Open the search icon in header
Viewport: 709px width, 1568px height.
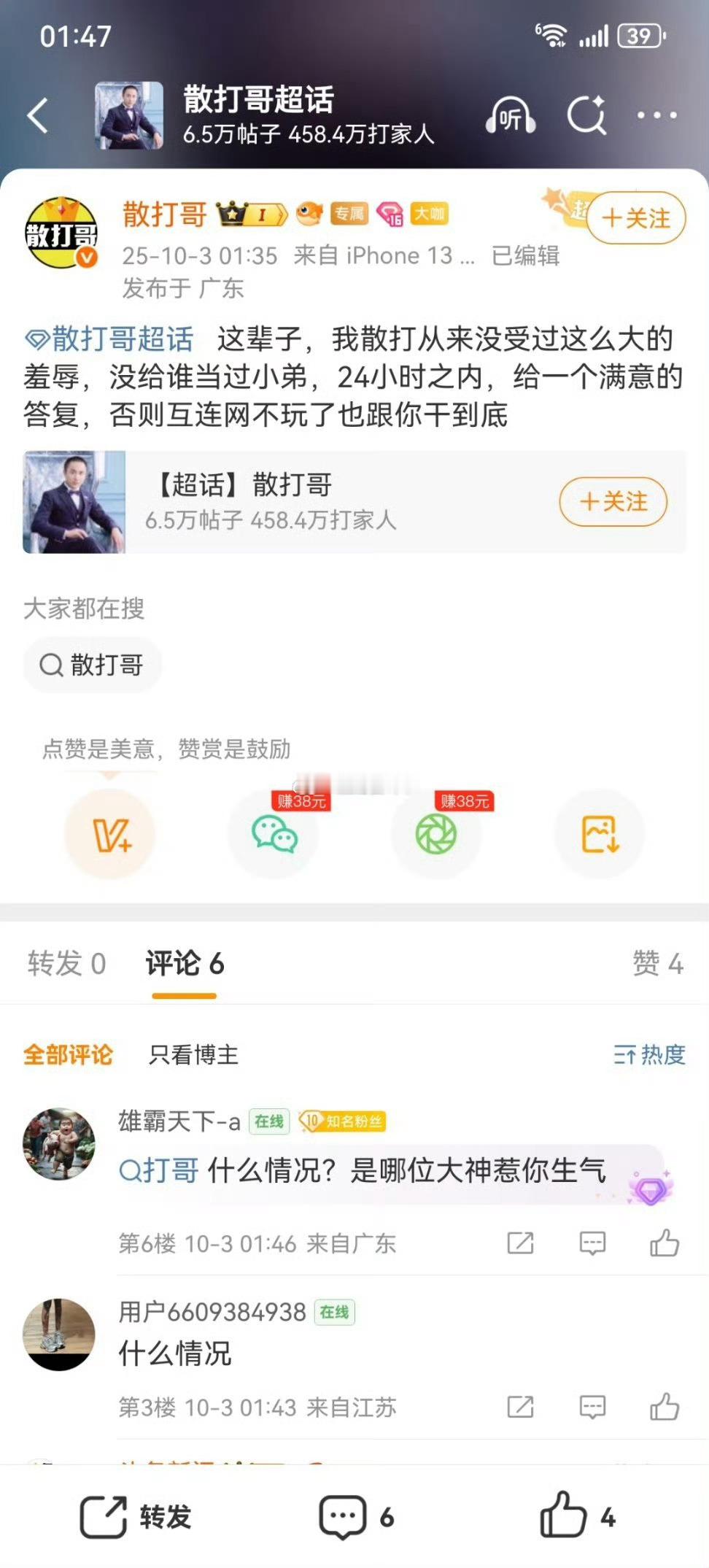coord(586,115)
